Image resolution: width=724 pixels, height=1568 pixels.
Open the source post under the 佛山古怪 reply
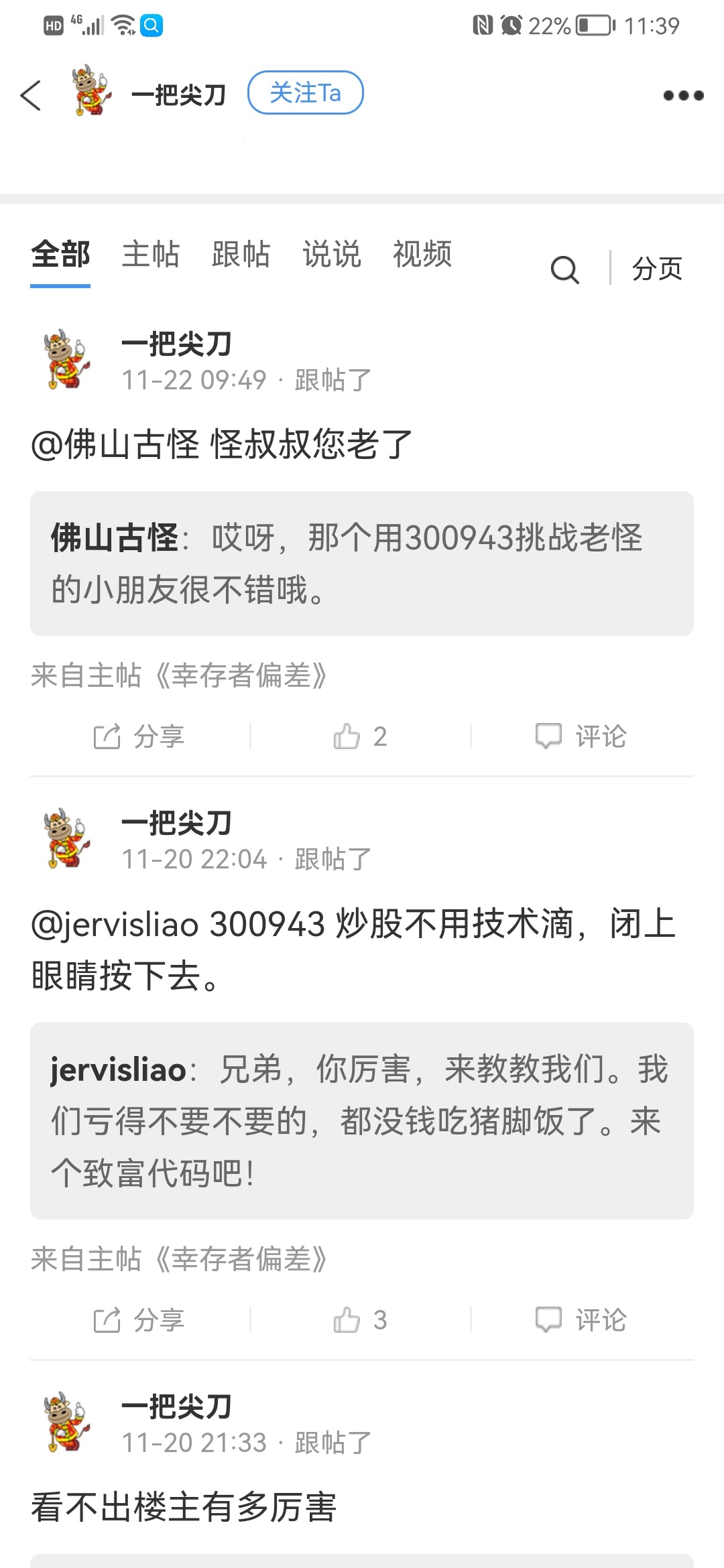tap(179, 675)
